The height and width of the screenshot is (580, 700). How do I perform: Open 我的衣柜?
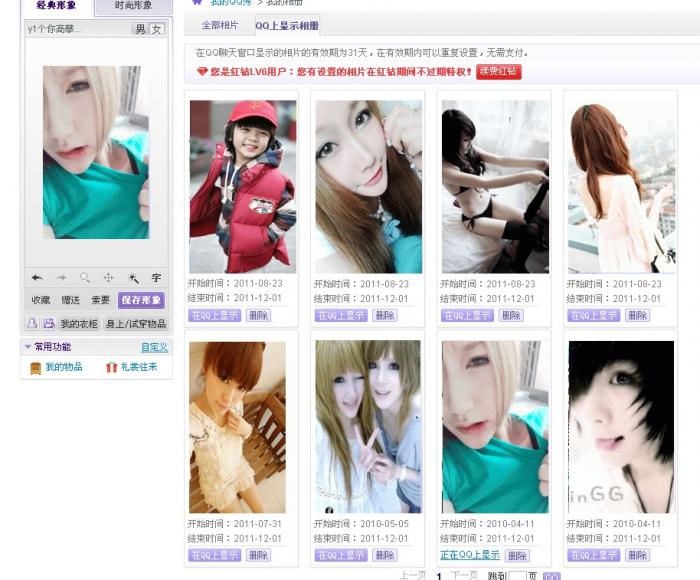click(79, 324)
